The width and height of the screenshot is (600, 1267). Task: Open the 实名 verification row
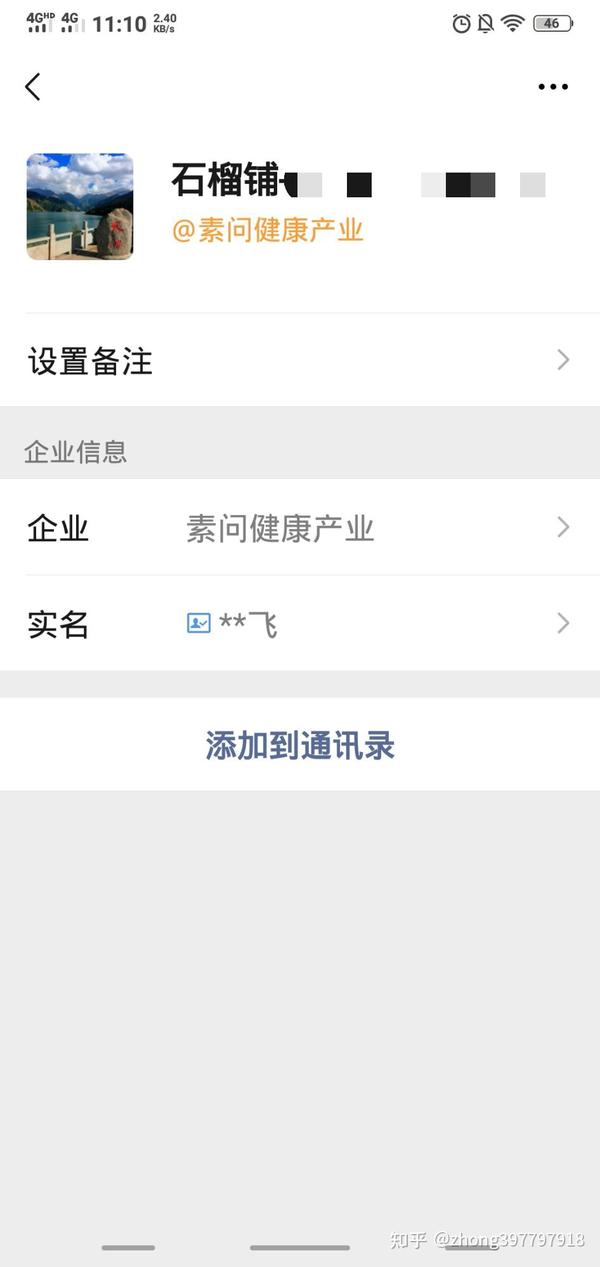(x=300, y=624)
